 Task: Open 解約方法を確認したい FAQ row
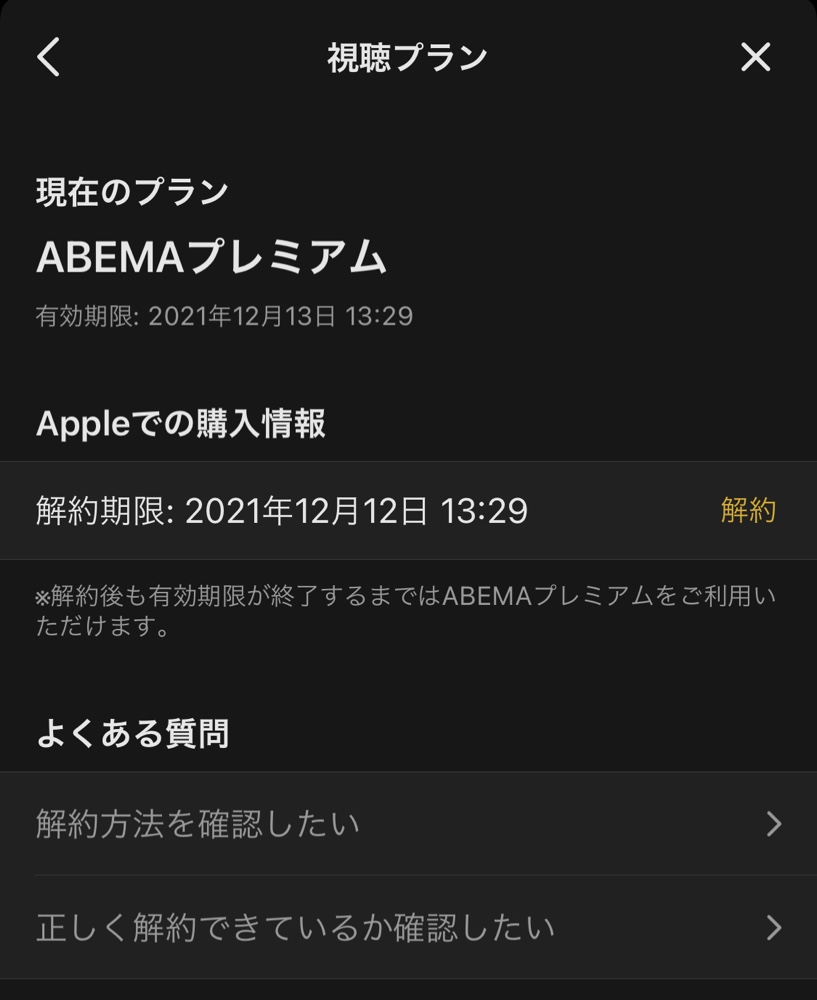click(408, 824)
